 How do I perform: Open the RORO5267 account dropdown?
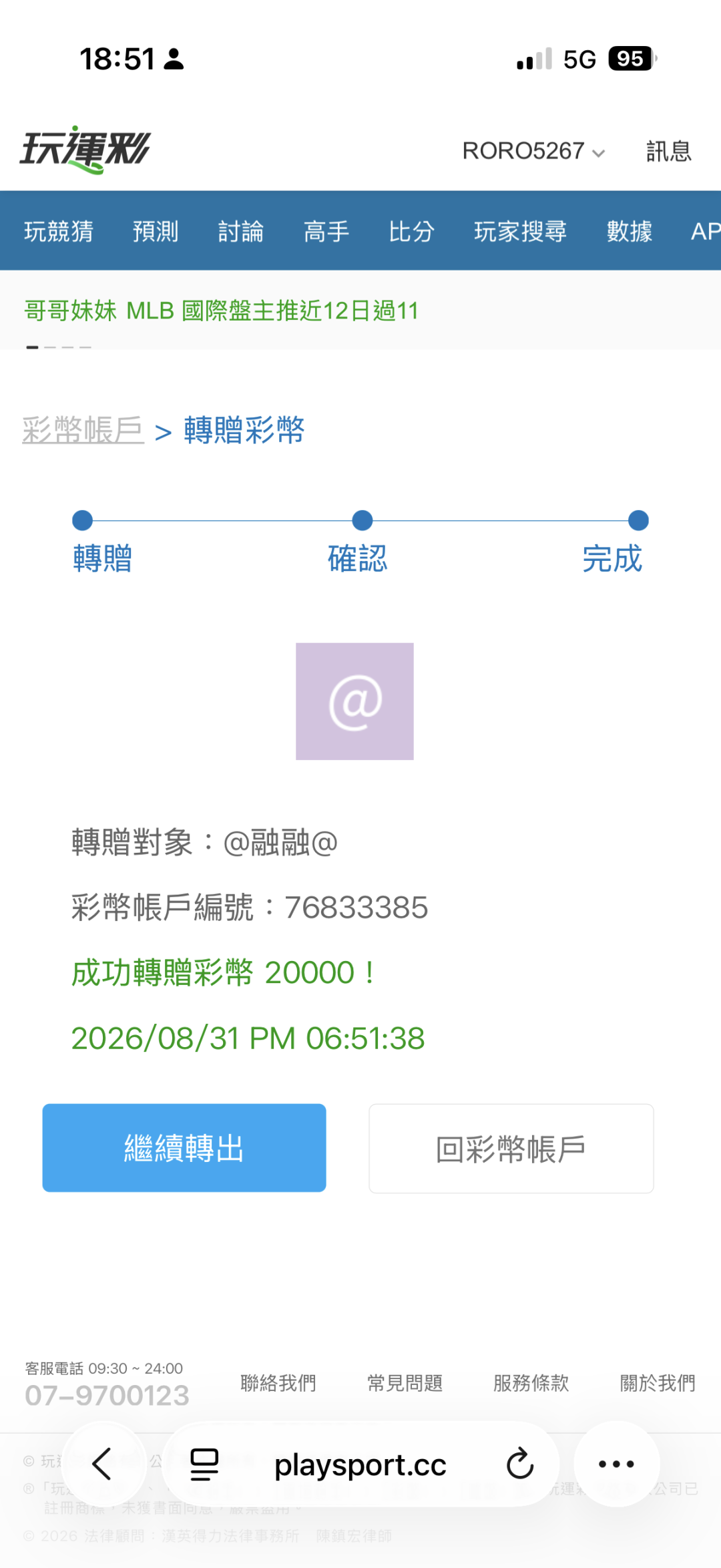tap(533, 152)
